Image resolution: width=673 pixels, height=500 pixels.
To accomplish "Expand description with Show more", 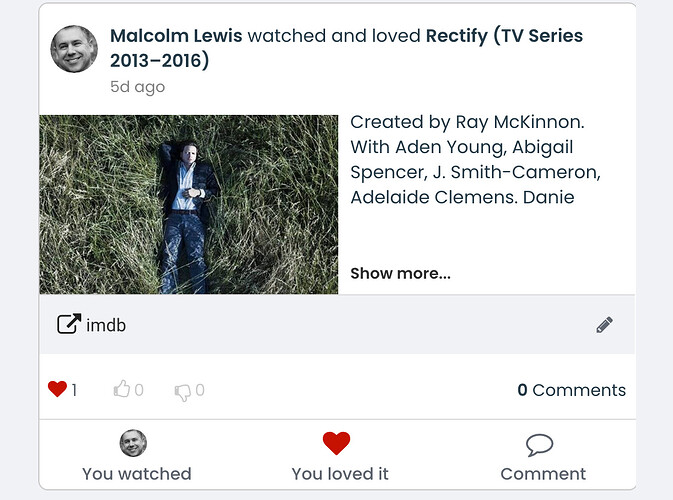I will tap(400, 274).
